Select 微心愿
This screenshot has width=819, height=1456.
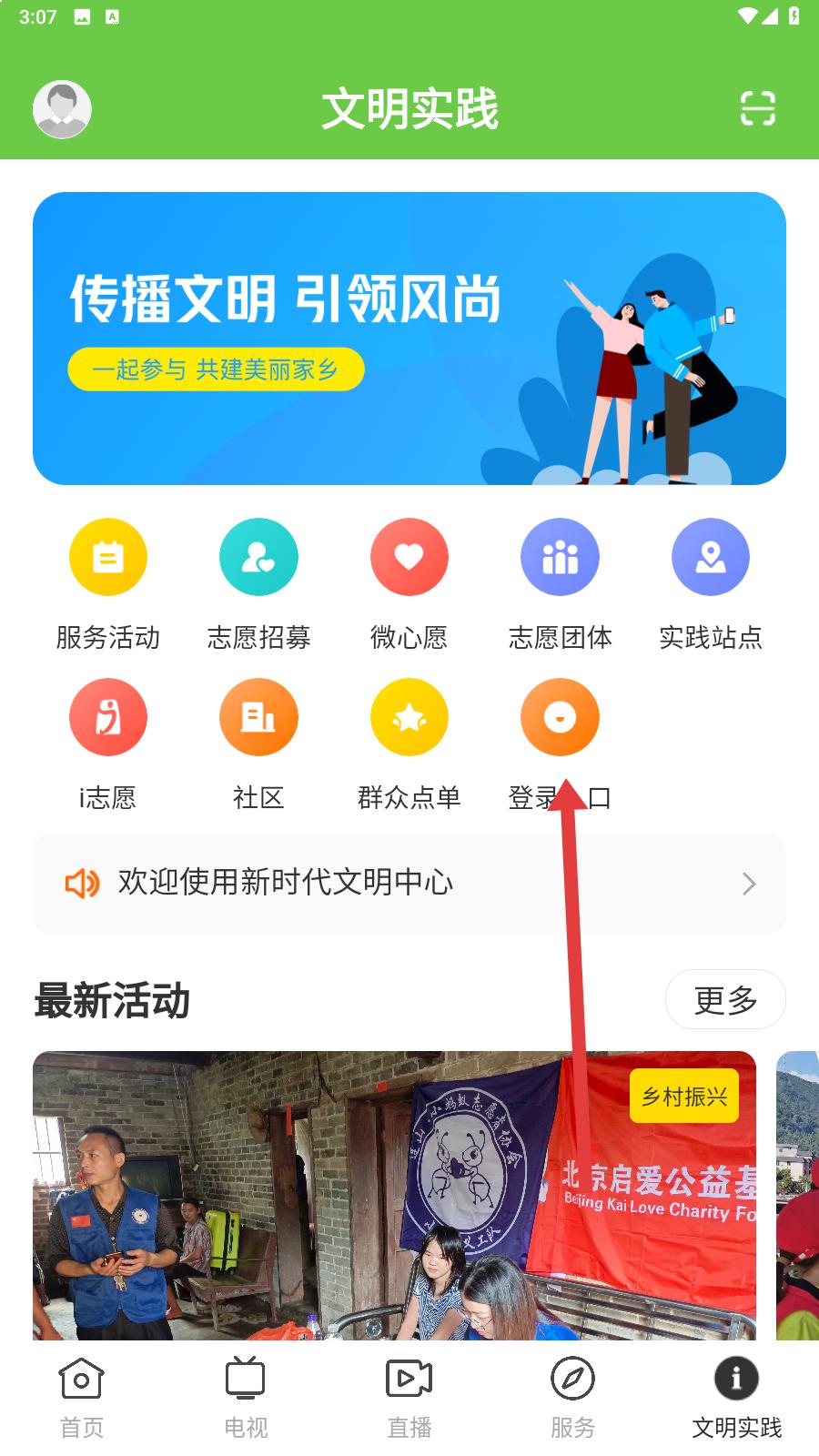(409, 584)
